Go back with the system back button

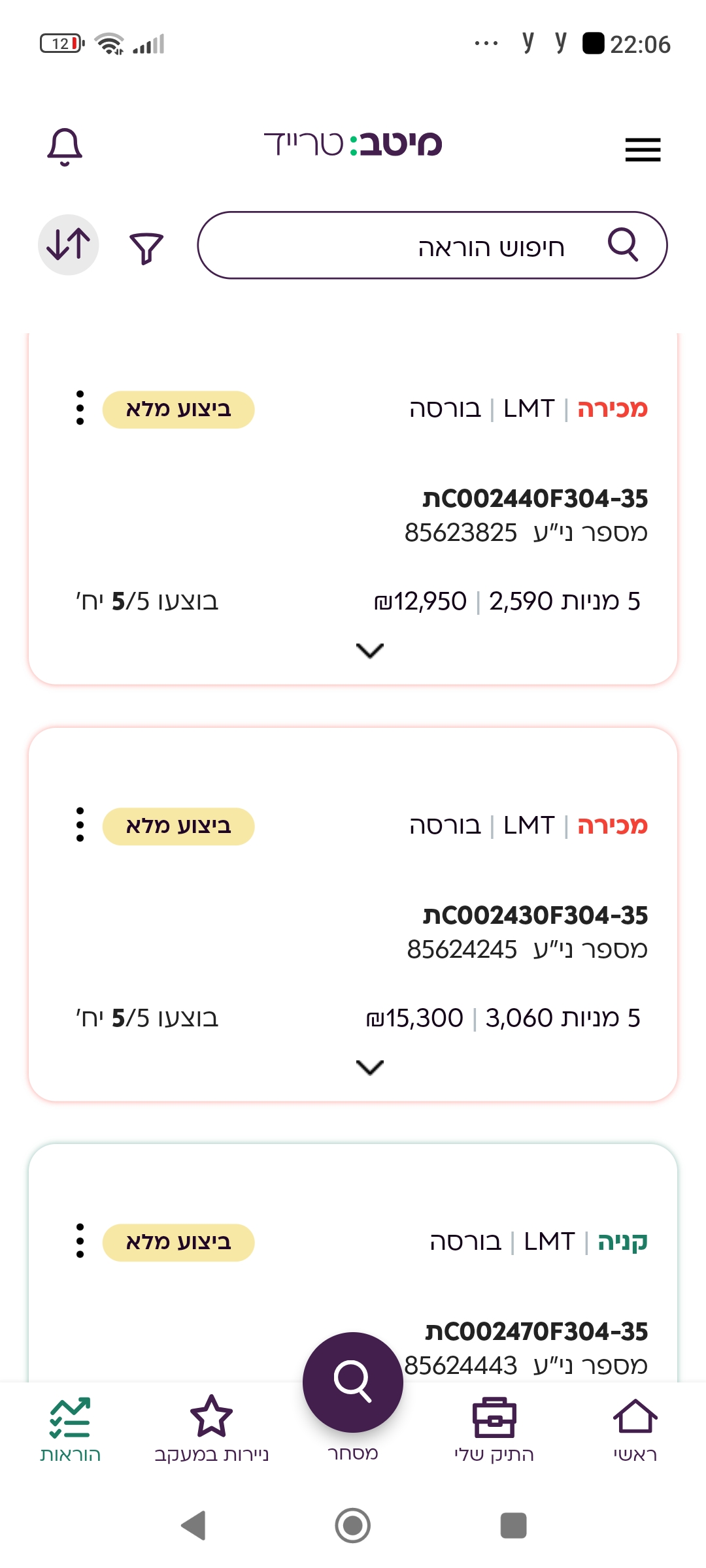coord(193,1526)
